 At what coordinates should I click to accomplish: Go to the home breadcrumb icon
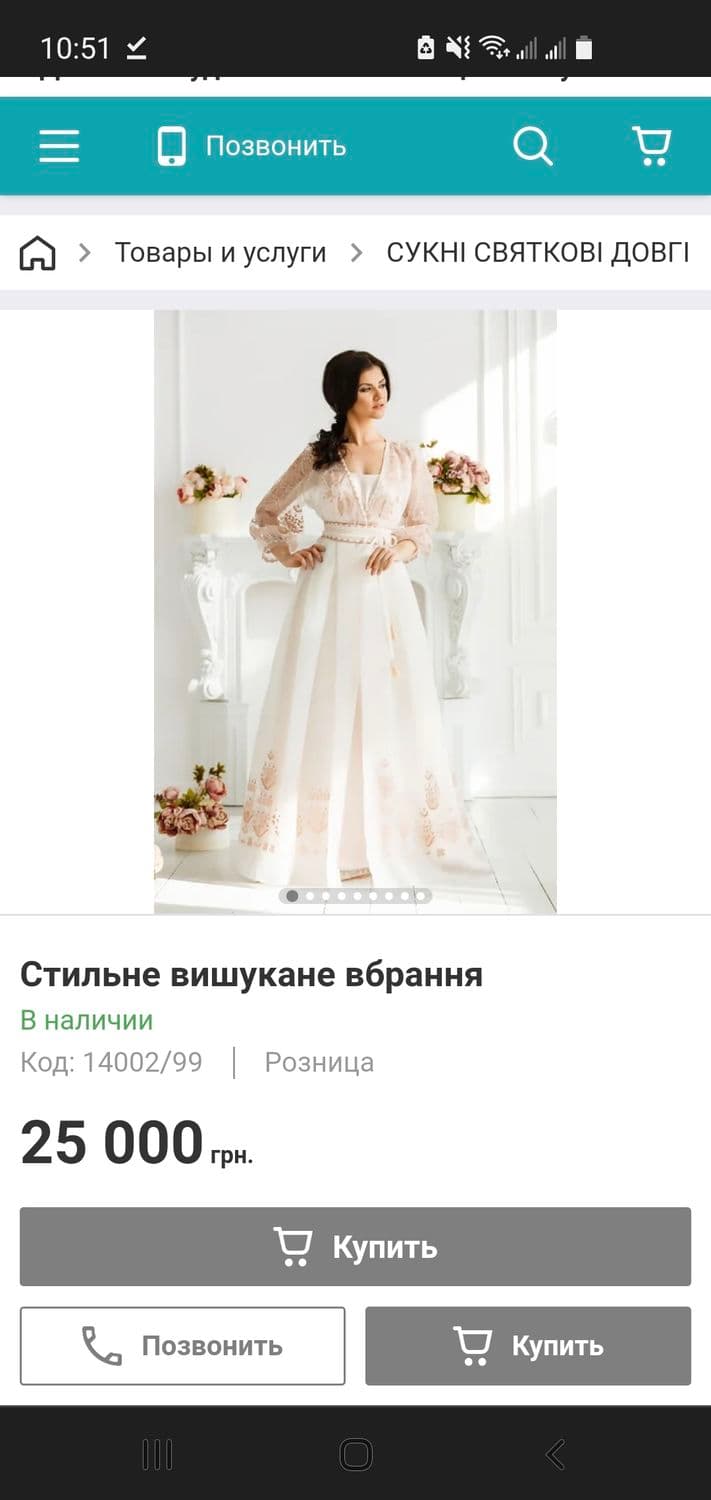[x=38, y=253]
